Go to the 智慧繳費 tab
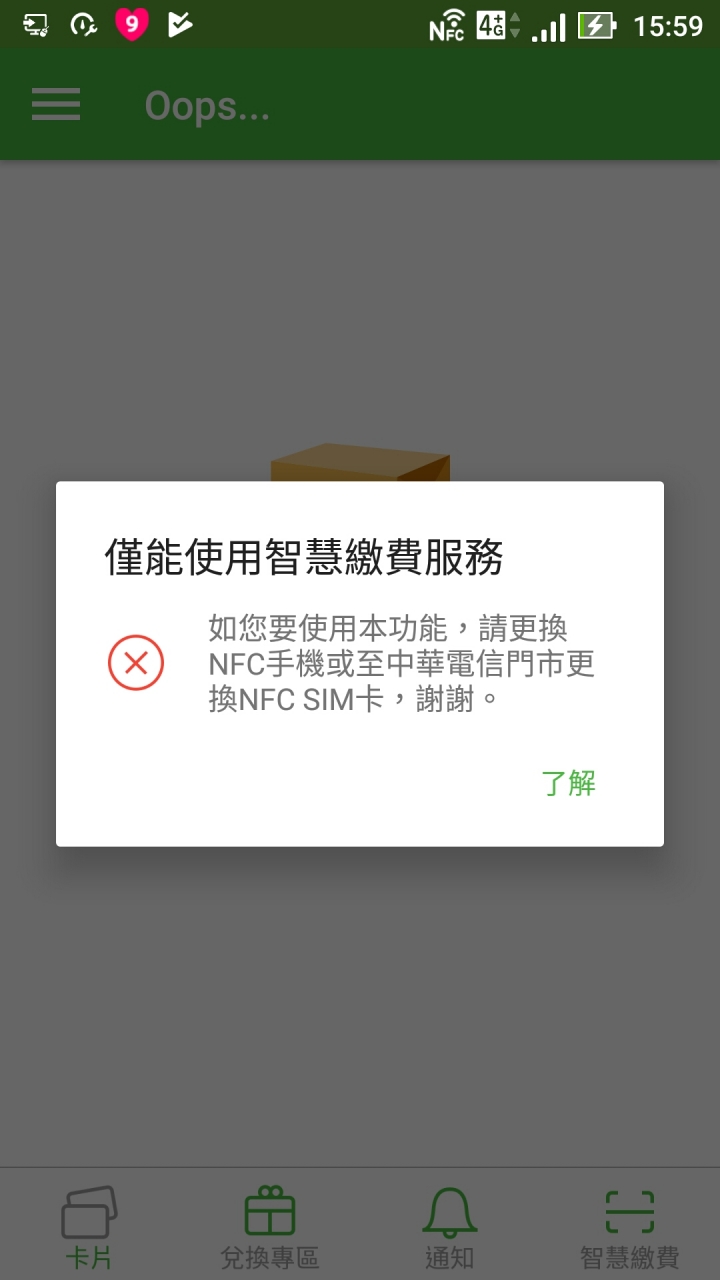This screenshot has height=1280, width=720. 630,1226
